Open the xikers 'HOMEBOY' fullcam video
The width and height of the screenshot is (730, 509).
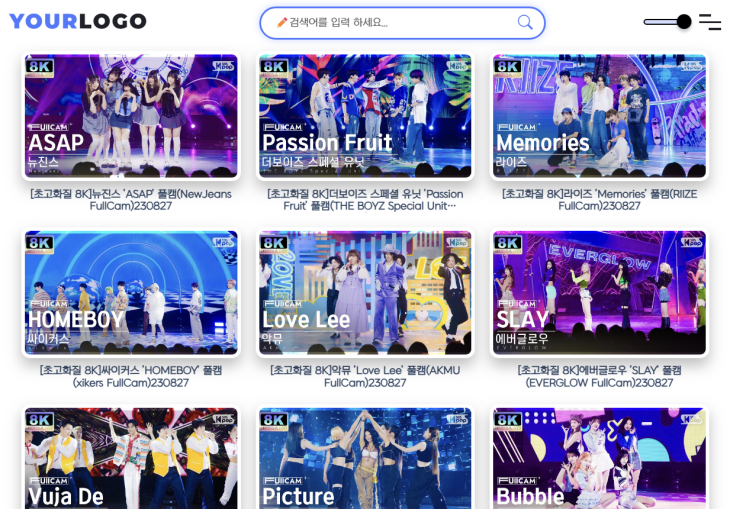coord(130,293)
